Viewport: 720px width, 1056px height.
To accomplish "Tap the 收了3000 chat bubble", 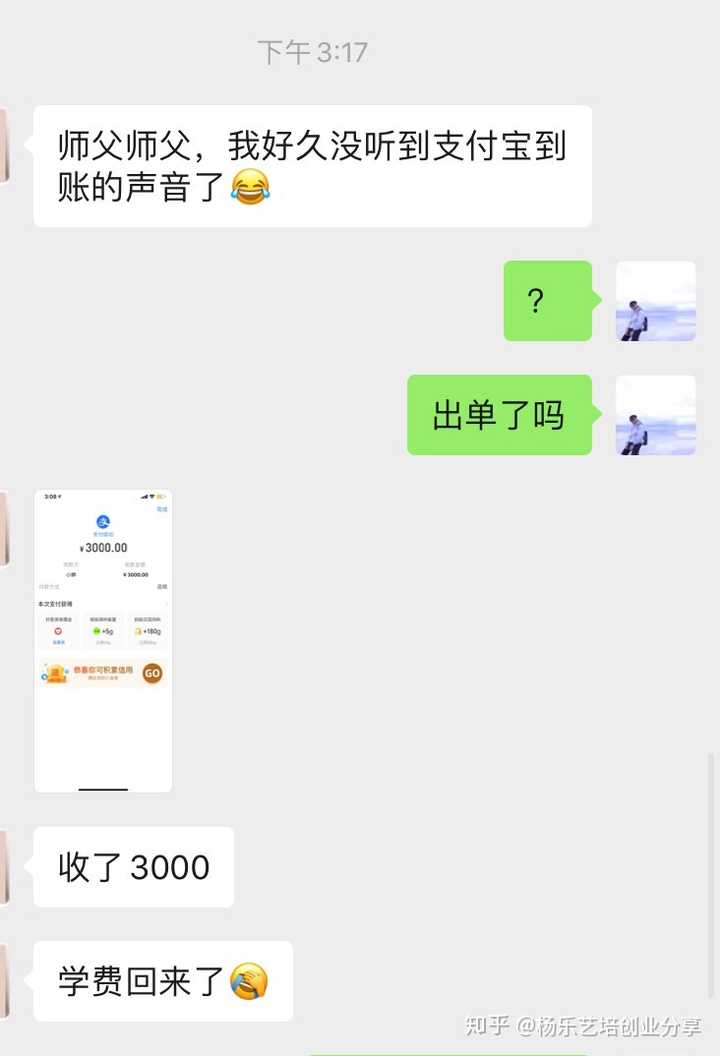I will [131, 868].
